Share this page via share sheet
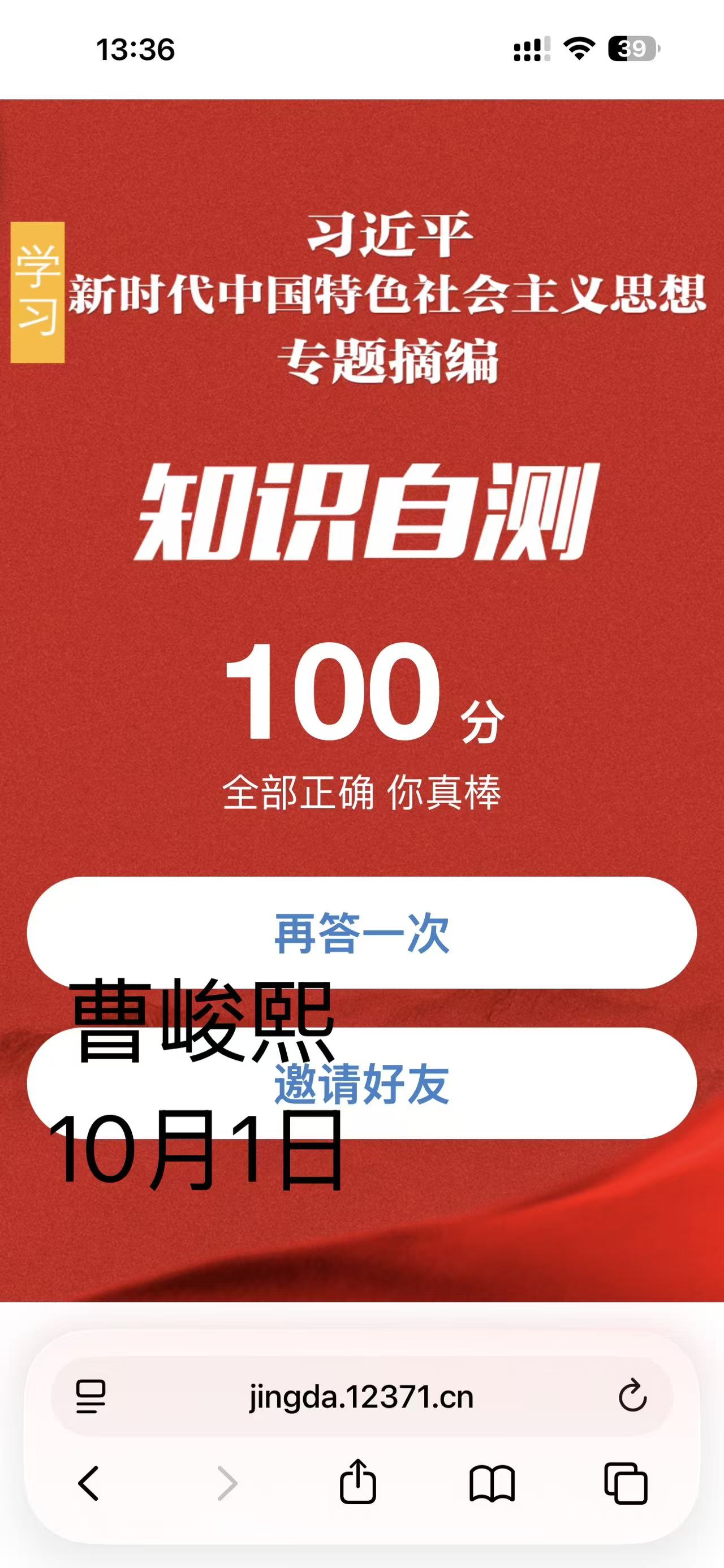Viewport: 724px width, 1568px height. click(x=357, y=1482)
